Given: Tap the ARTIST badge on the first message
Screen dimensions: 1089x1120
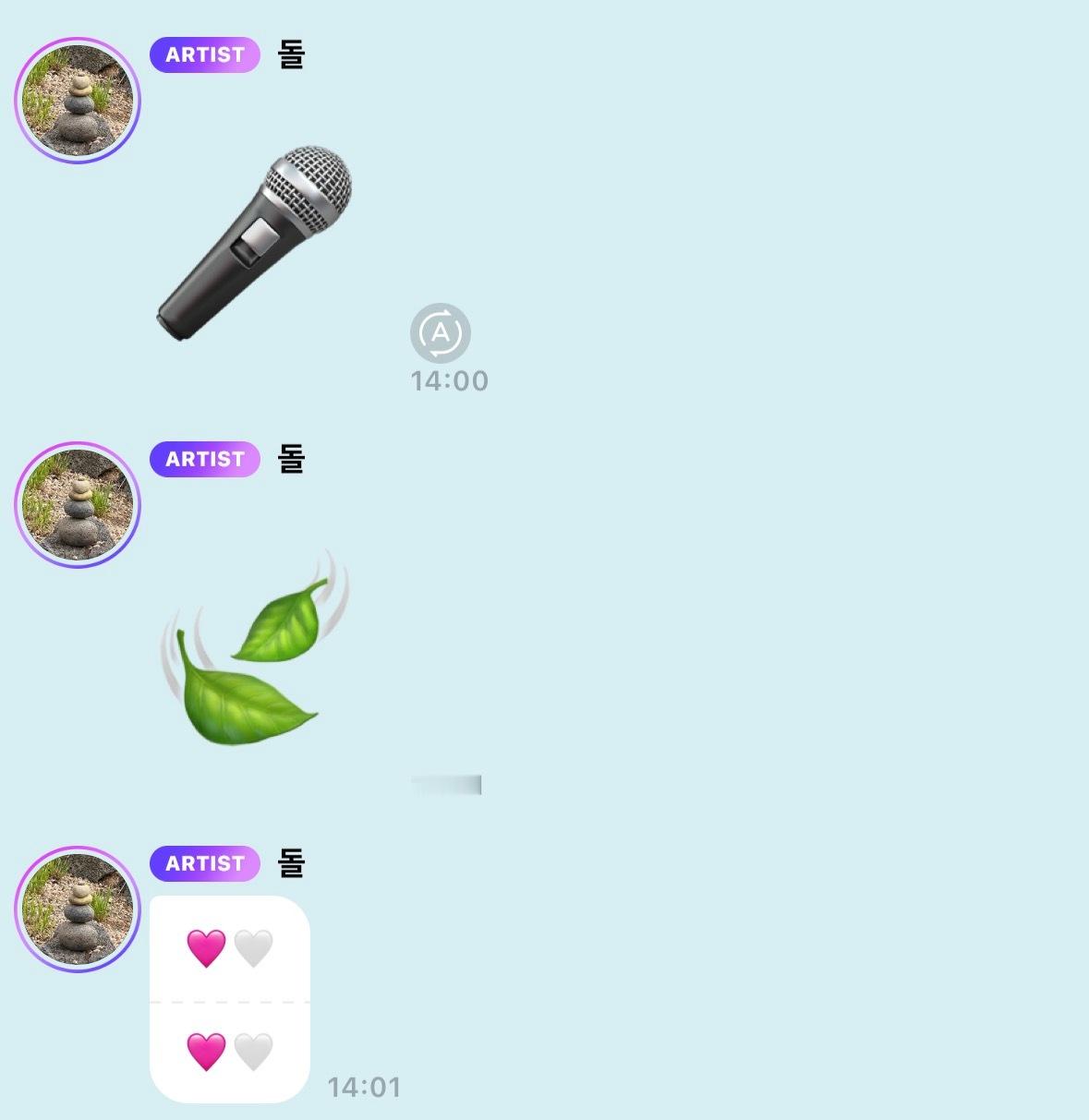Looking at the screenshot, I should pos(204,54).
